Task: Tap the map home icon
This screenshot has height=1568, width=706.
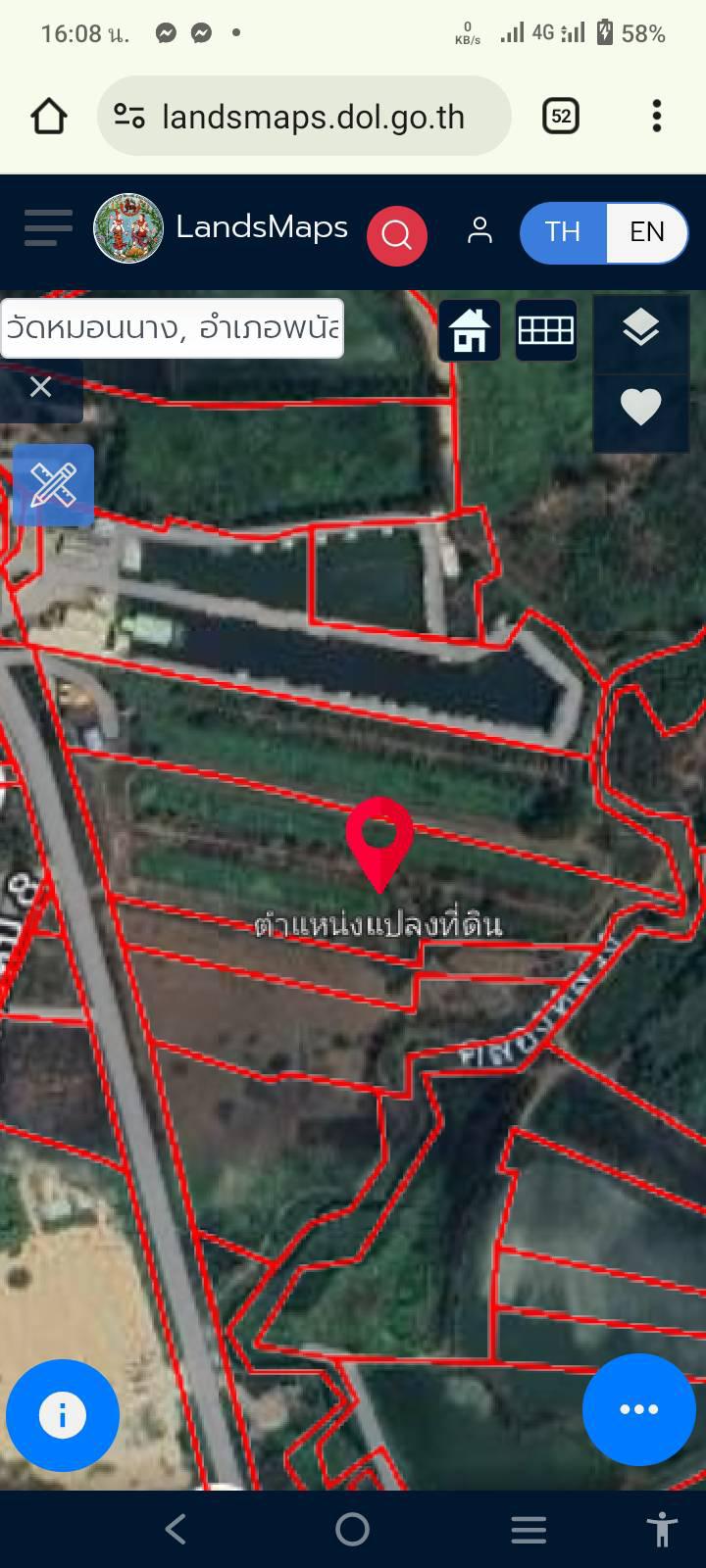Action: 470,330
